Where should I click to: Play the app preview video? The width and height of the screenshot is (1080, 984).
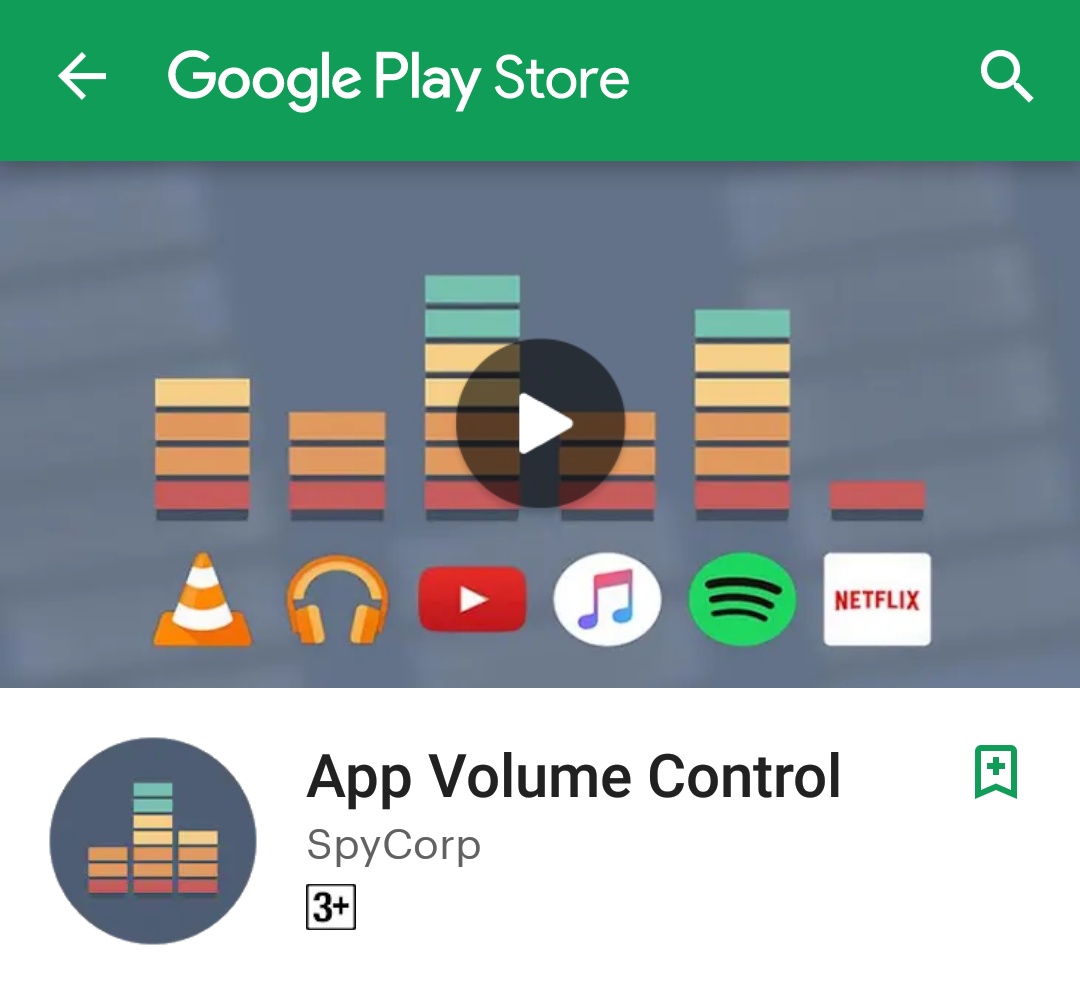pyautogui.click(x=540, y=423)
